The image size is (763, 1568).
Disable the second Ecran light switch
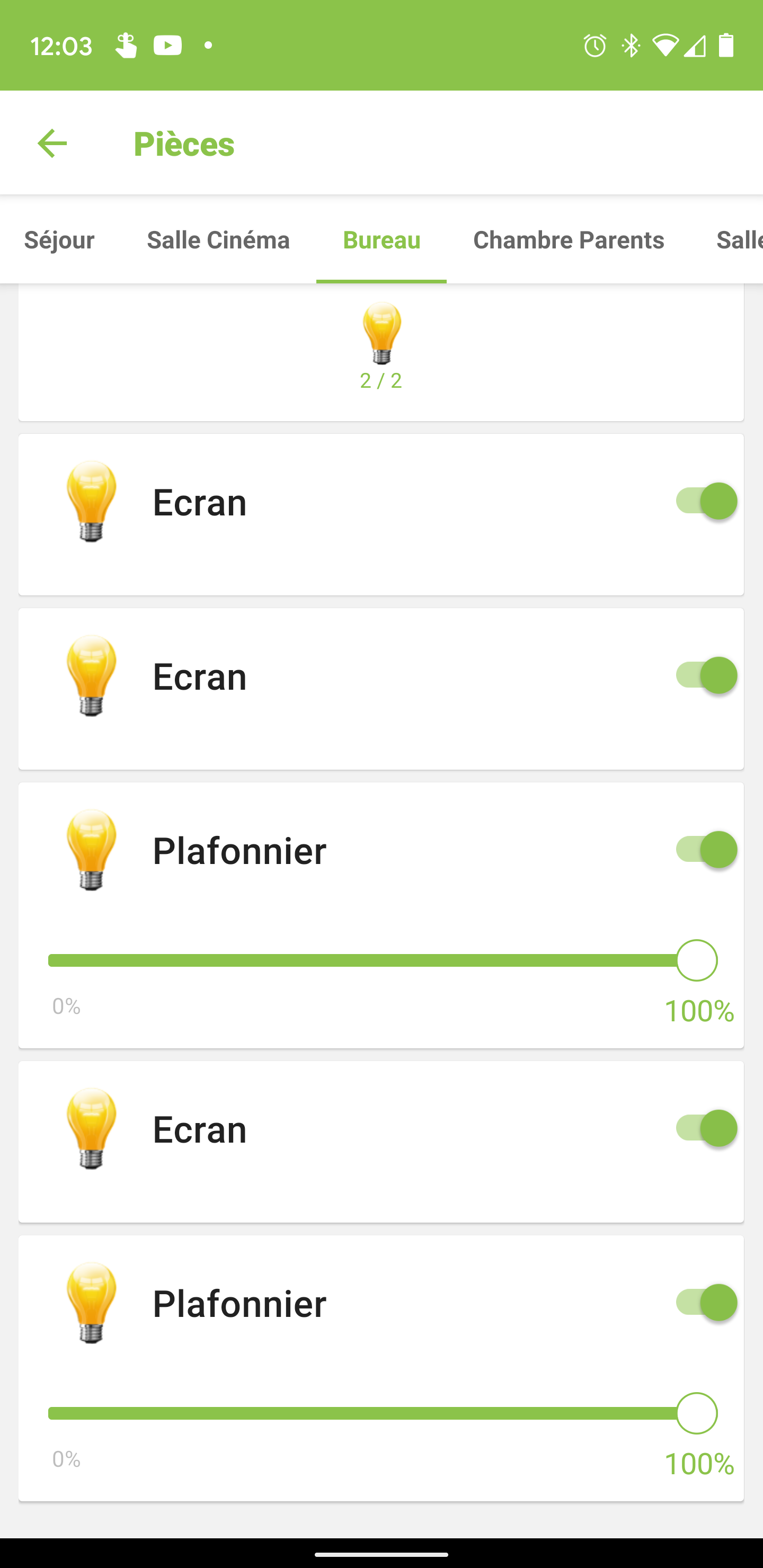pyautogui.click(x=705, y=675)
